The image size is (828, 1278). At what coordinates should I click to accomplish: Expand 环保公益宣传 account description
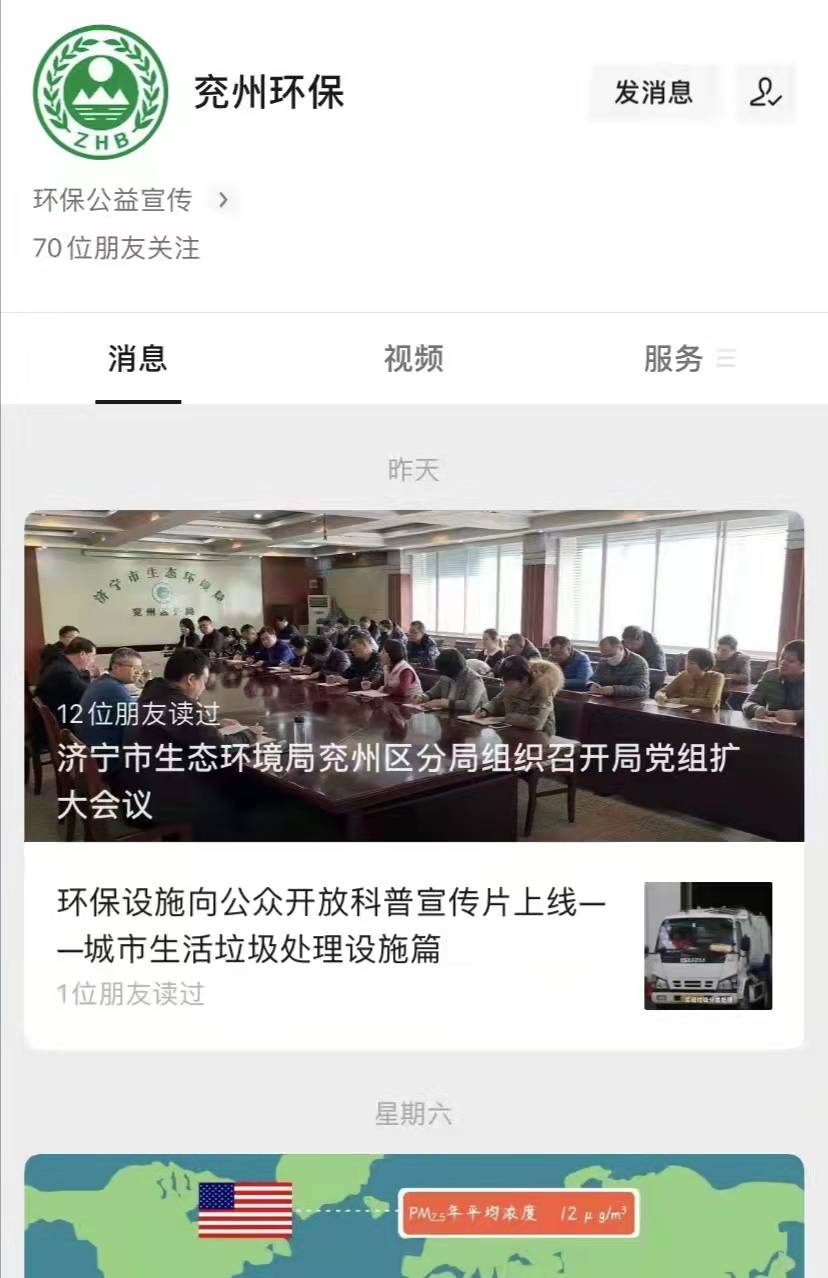tap(135, 200)
